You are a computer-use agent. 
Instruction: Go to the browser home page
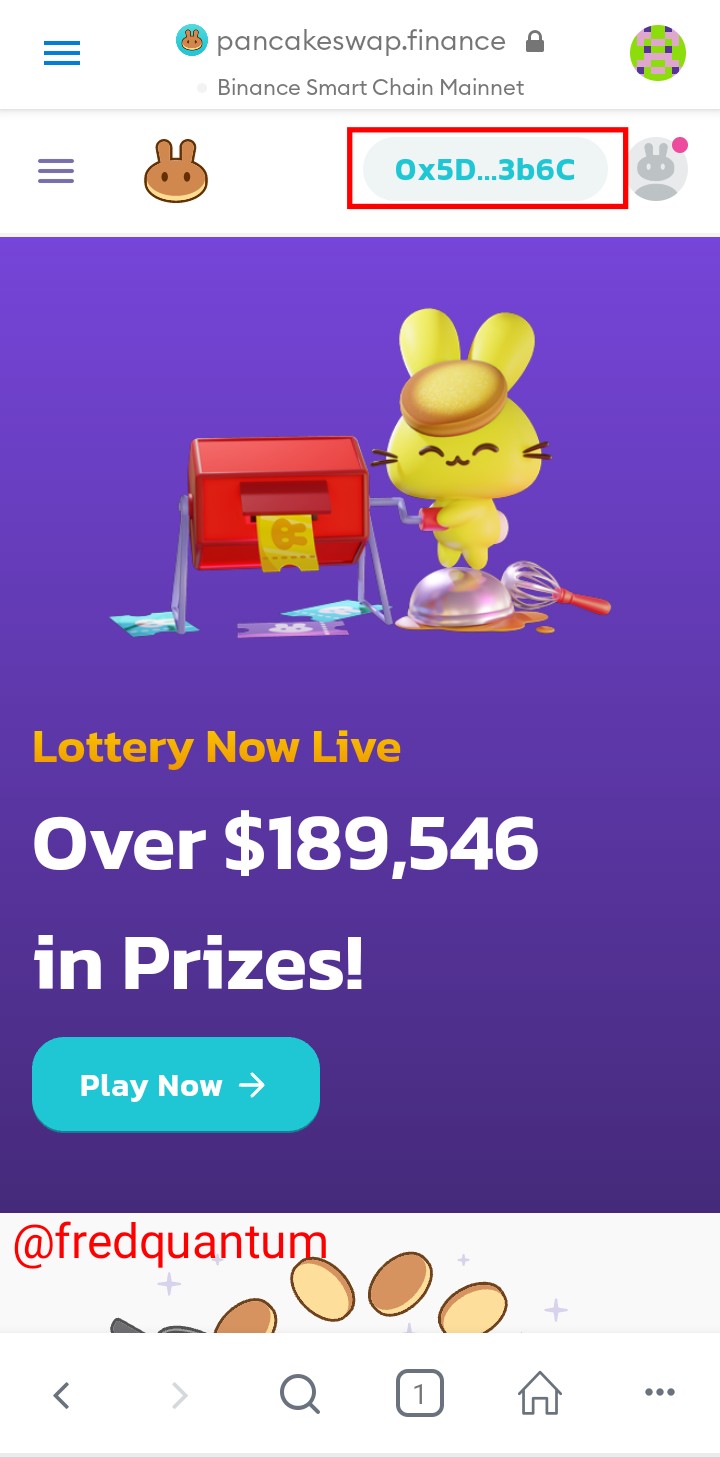(x=539, y=1393)
